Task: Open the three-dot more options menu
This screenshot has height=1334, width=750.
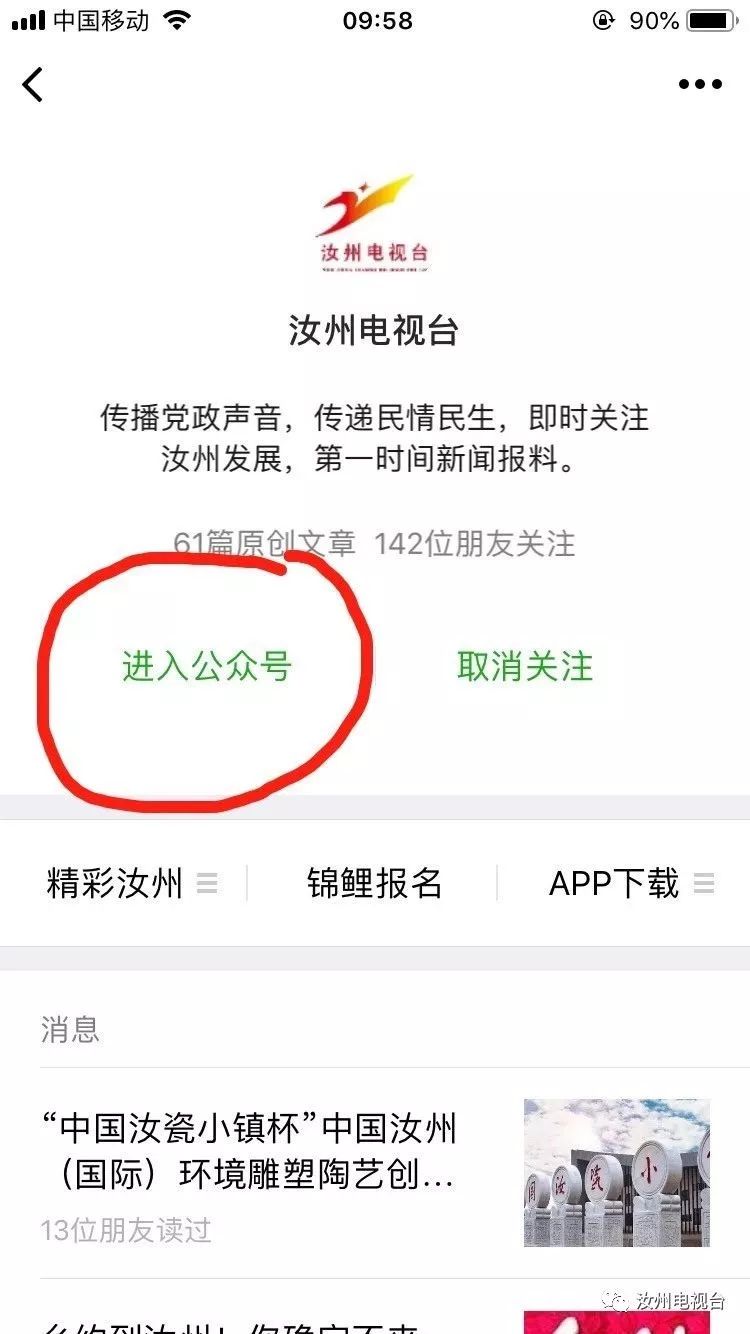Action: coord(700,84)
